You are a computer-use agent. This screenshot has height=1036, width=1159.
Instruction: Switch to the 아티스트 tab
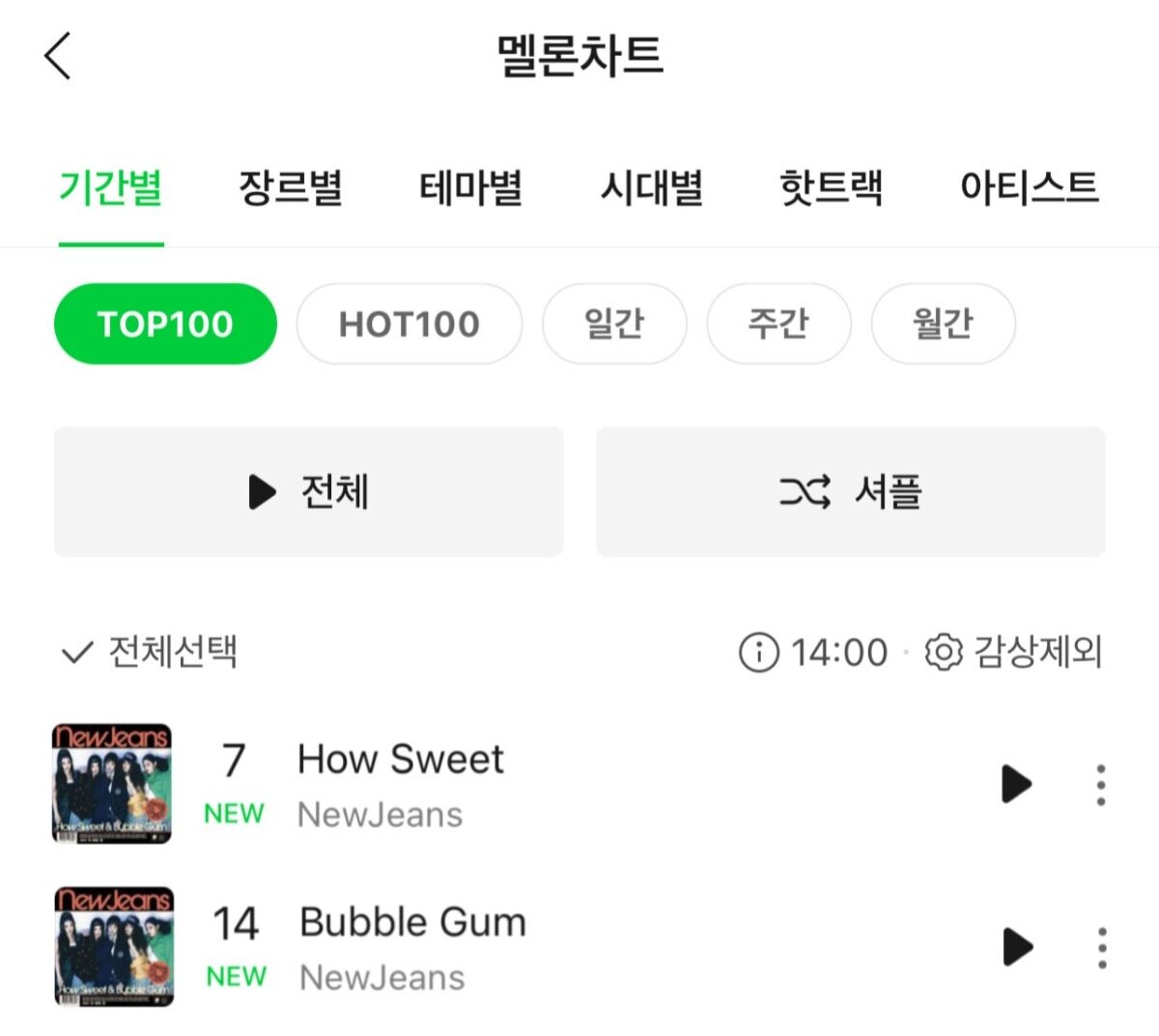pyautogui.click(x=1029, y=187)
